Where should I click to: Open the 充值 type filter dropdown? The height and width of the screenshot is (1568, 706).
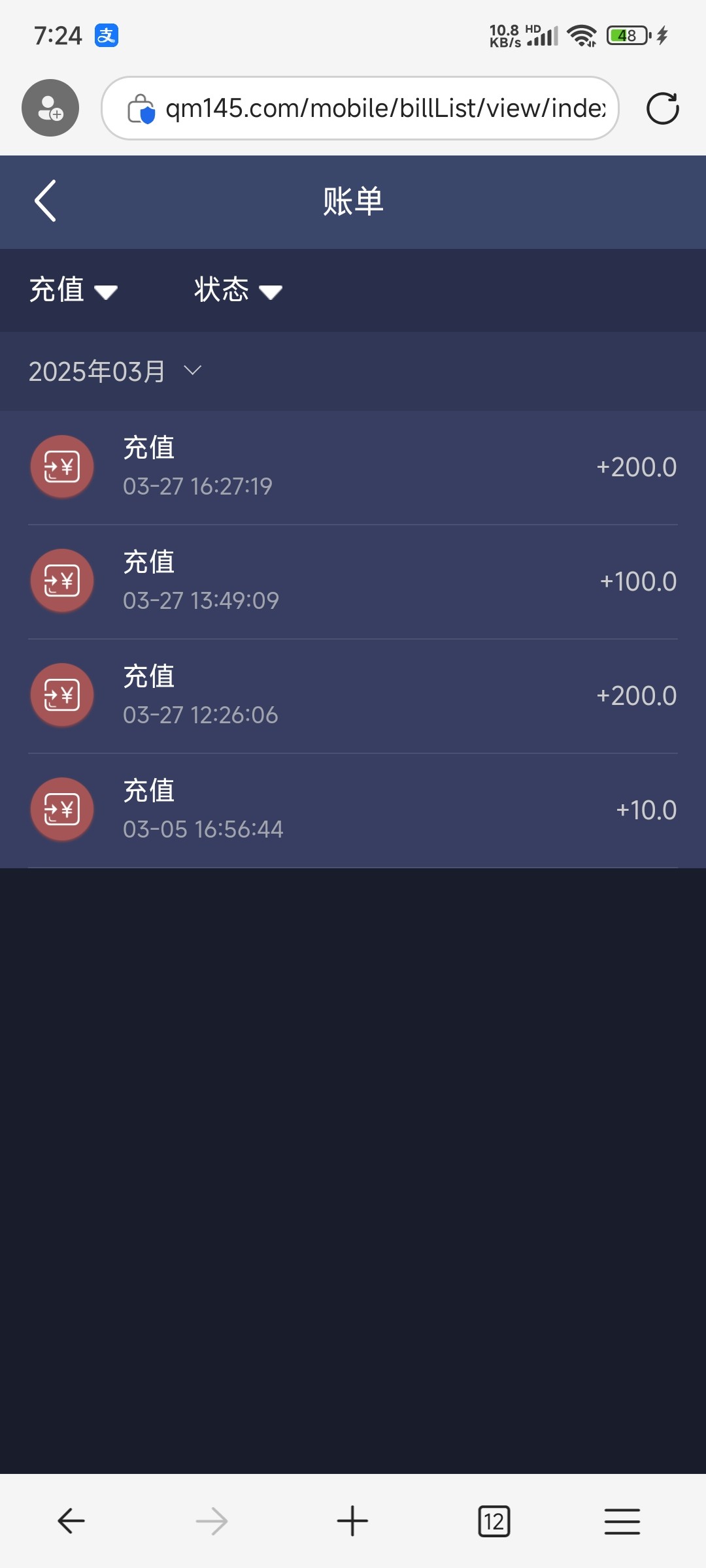point(73,289)
